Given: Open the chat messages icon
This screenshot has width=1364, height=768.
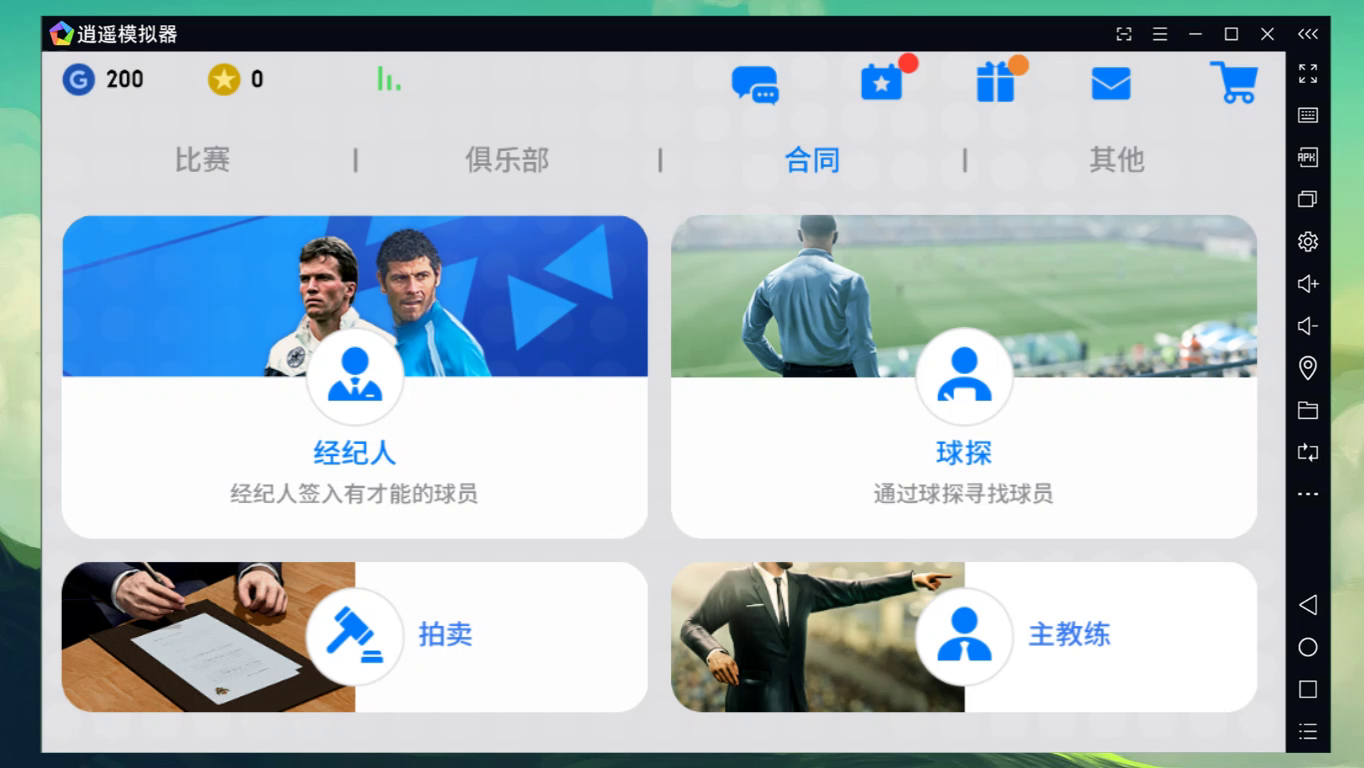Looking at the screenshot, I should click(755, 85).
